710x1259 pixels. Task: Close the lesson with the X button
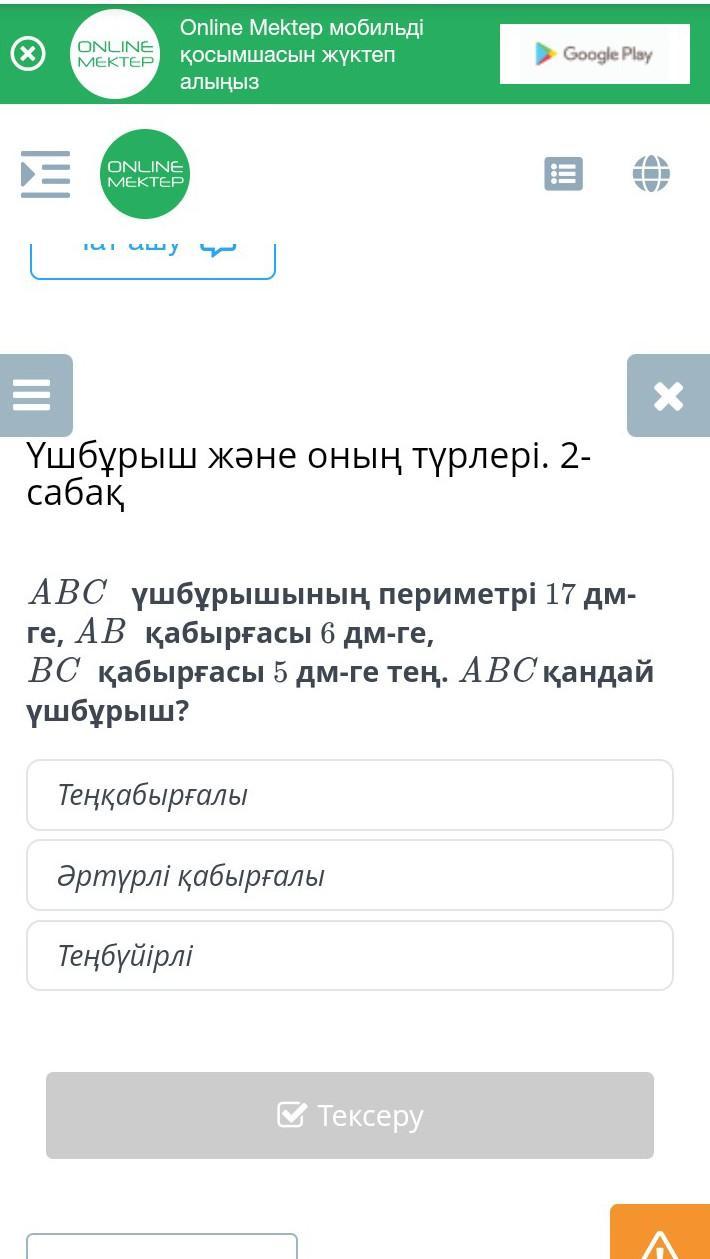(668, 395)
